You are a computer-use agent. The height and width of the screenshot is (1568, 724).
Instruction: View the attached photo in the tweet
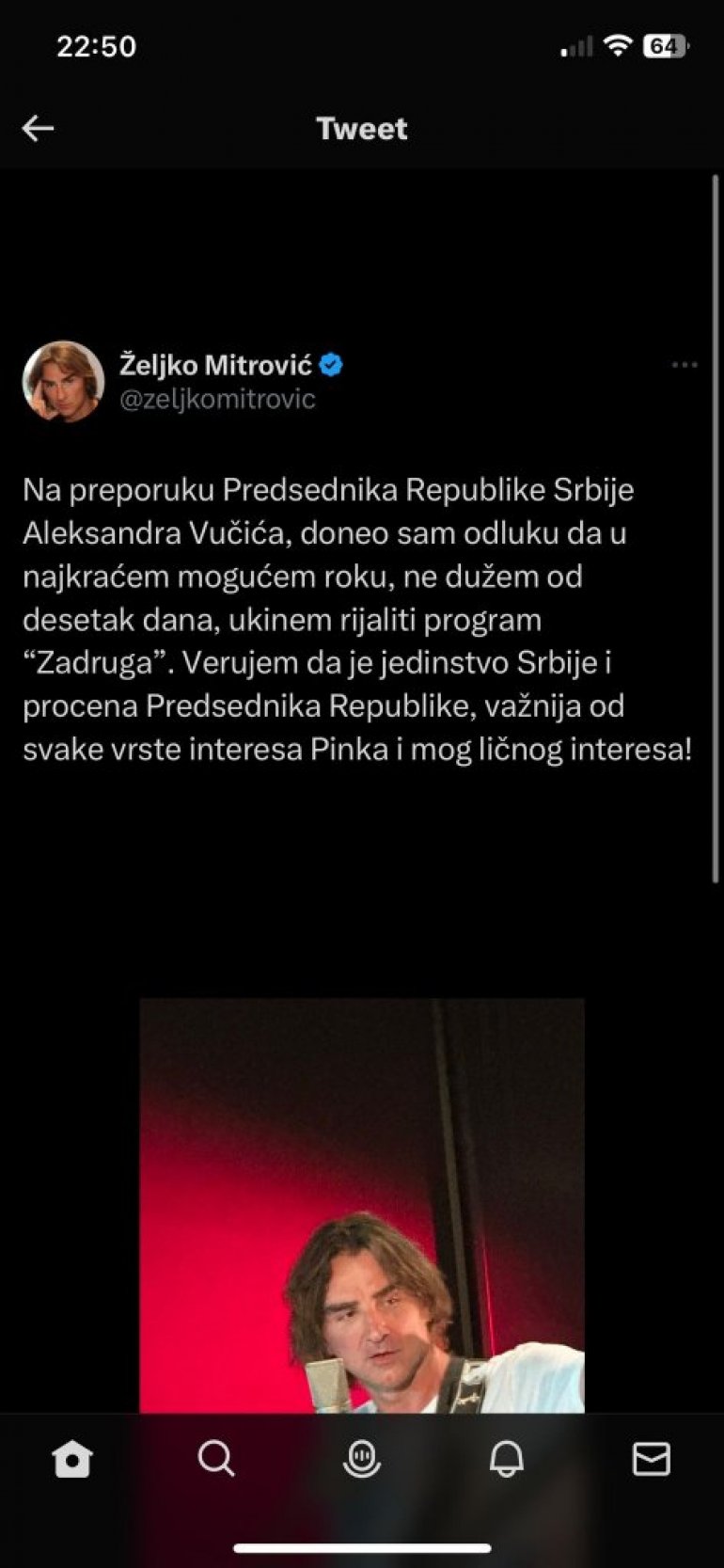tap(362, 1204)
